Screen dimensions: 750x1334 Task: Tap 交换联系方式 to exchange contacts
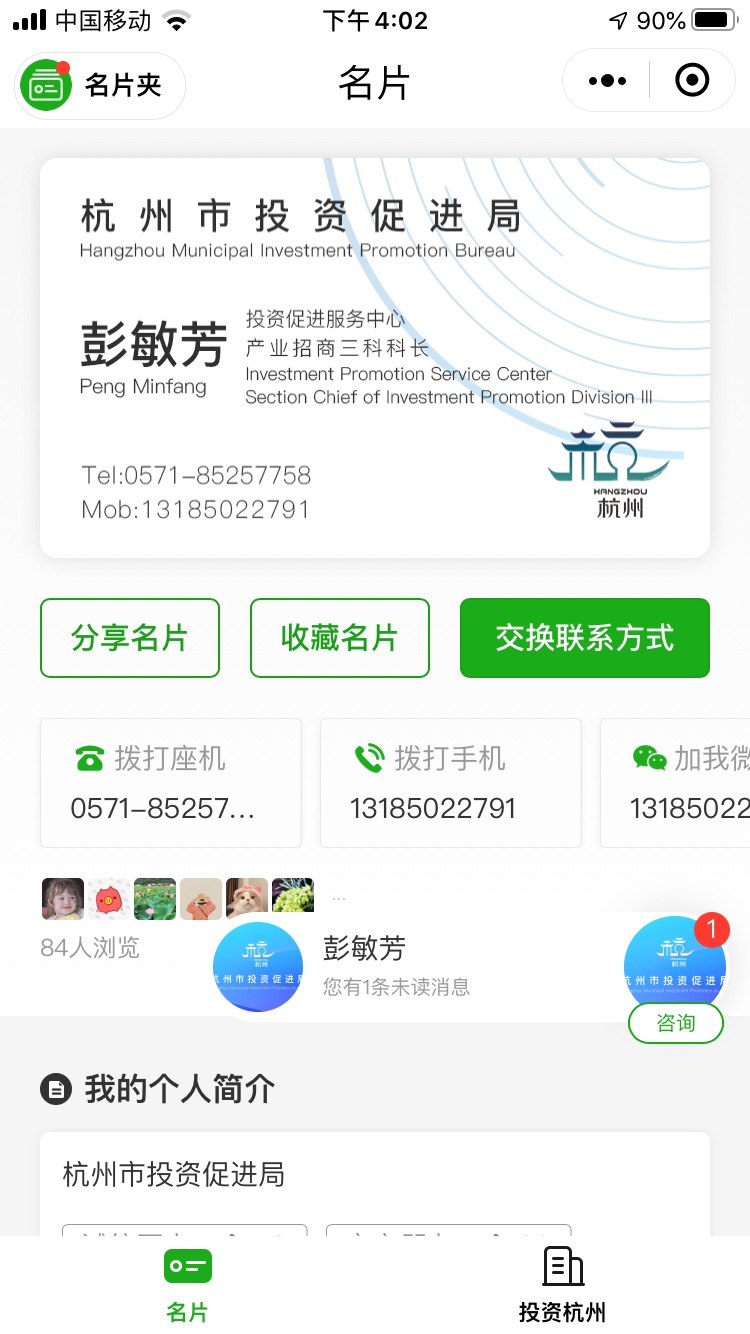tap(585, 638)
